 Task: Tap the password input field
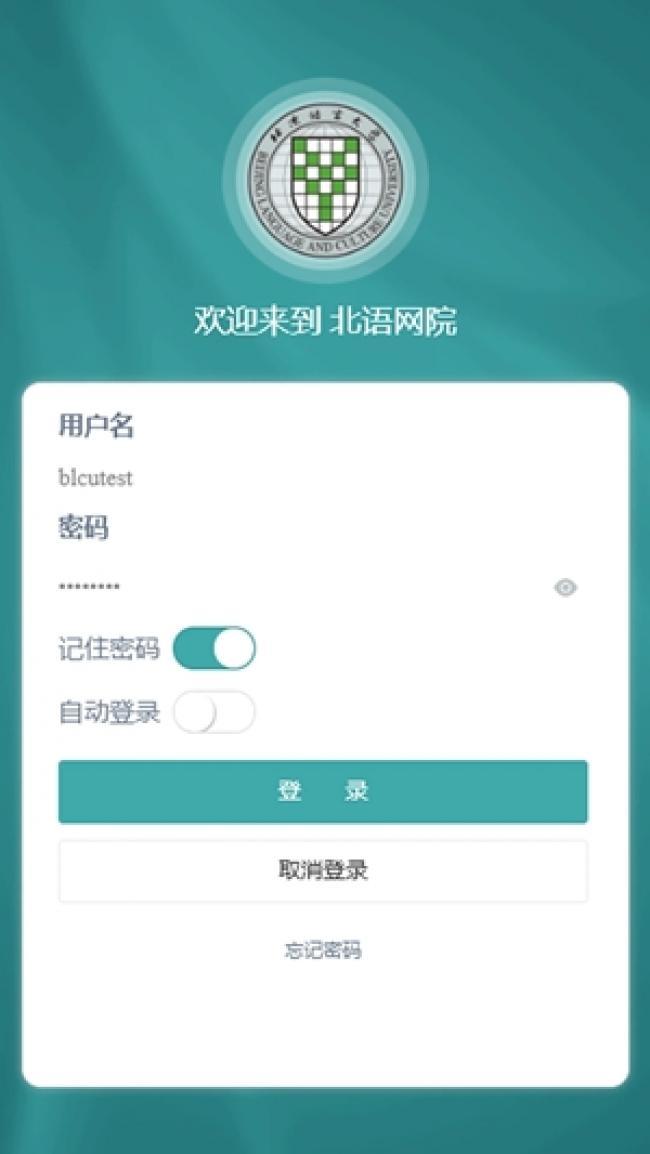[302, 587]
